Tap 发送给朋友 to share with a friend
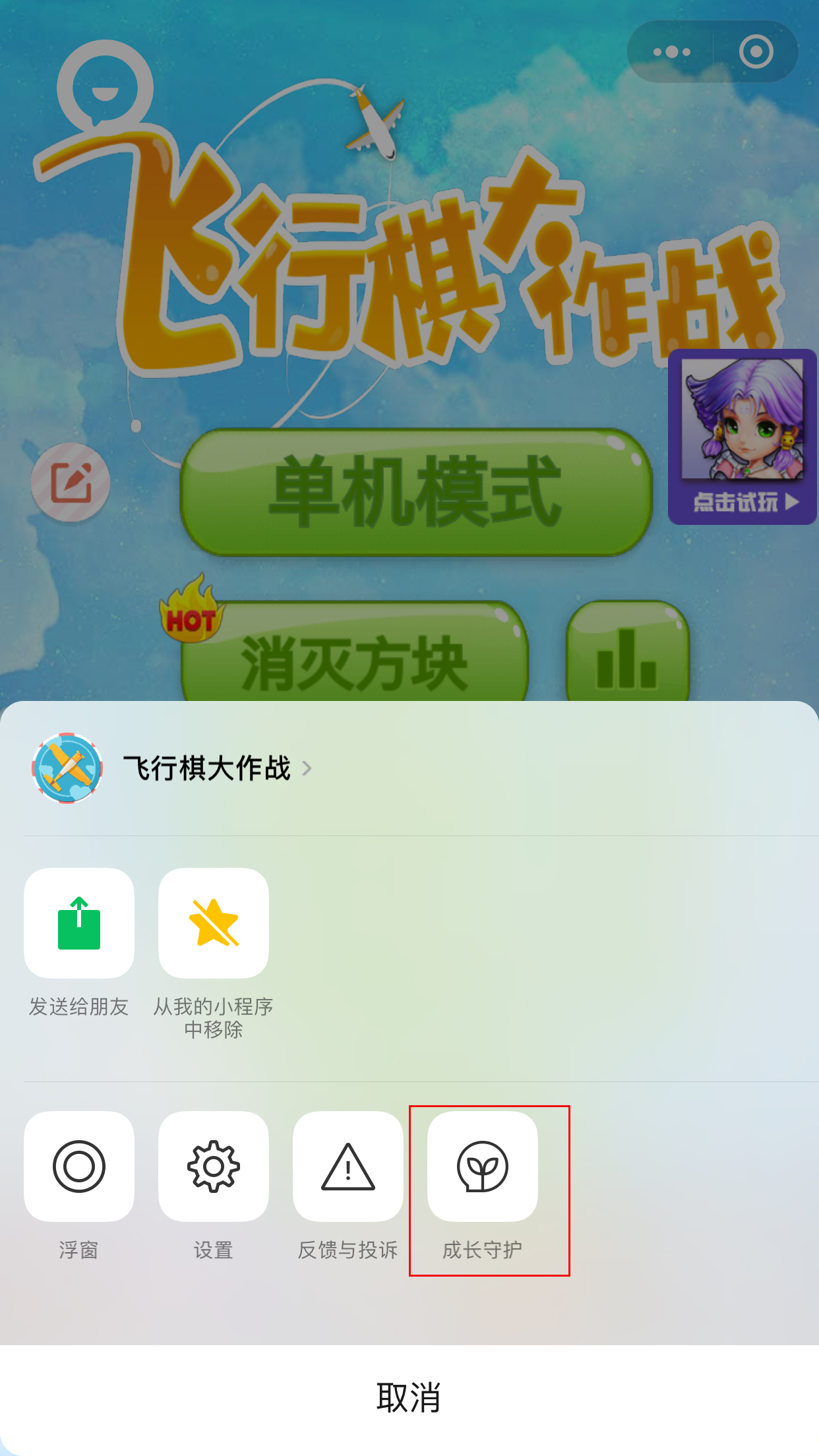819x1456 pixels. (x=79, y=923)
